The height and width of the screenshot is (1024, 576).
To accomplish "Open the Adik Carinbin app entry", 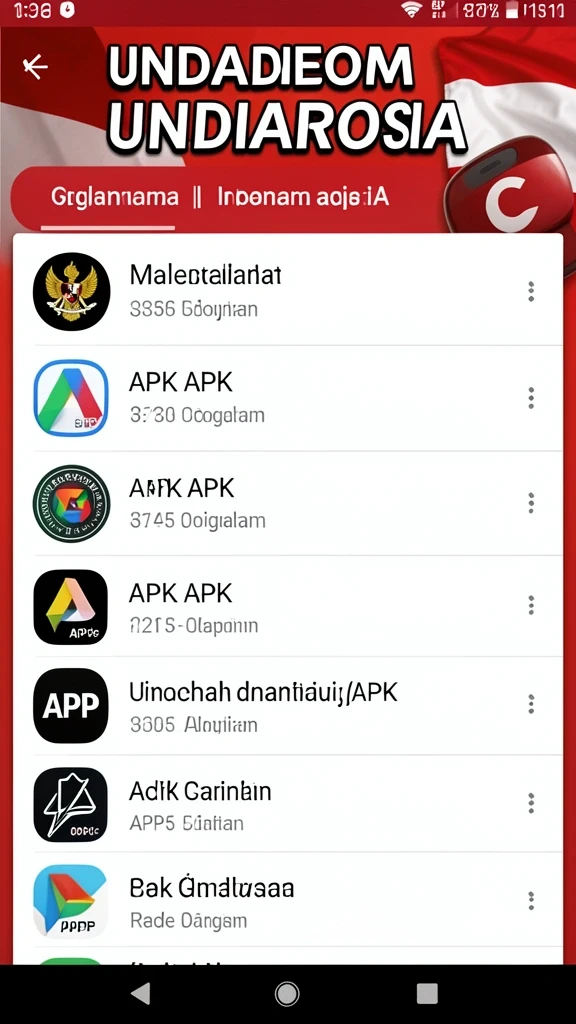I will (288, 804).
